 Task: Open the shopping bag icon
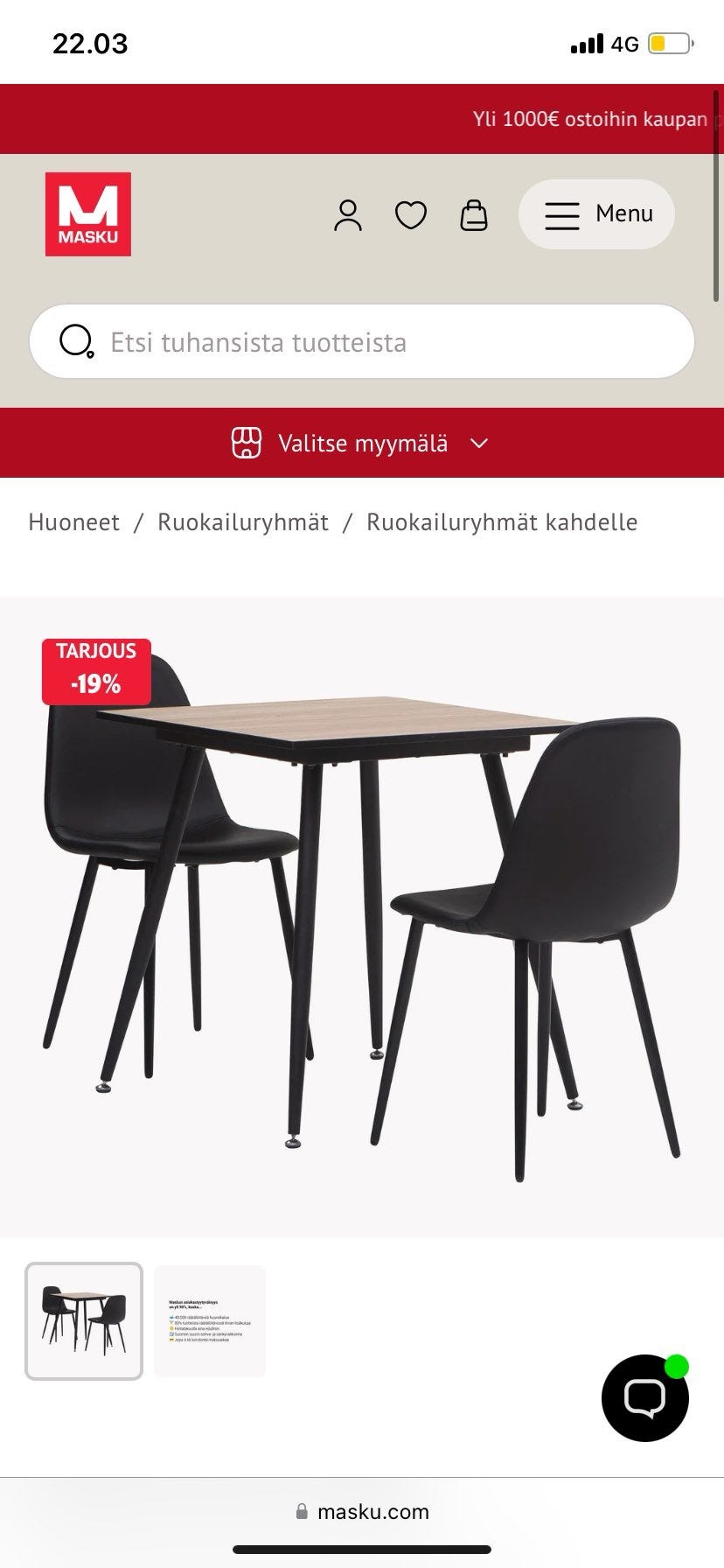(x=473, y=214)
